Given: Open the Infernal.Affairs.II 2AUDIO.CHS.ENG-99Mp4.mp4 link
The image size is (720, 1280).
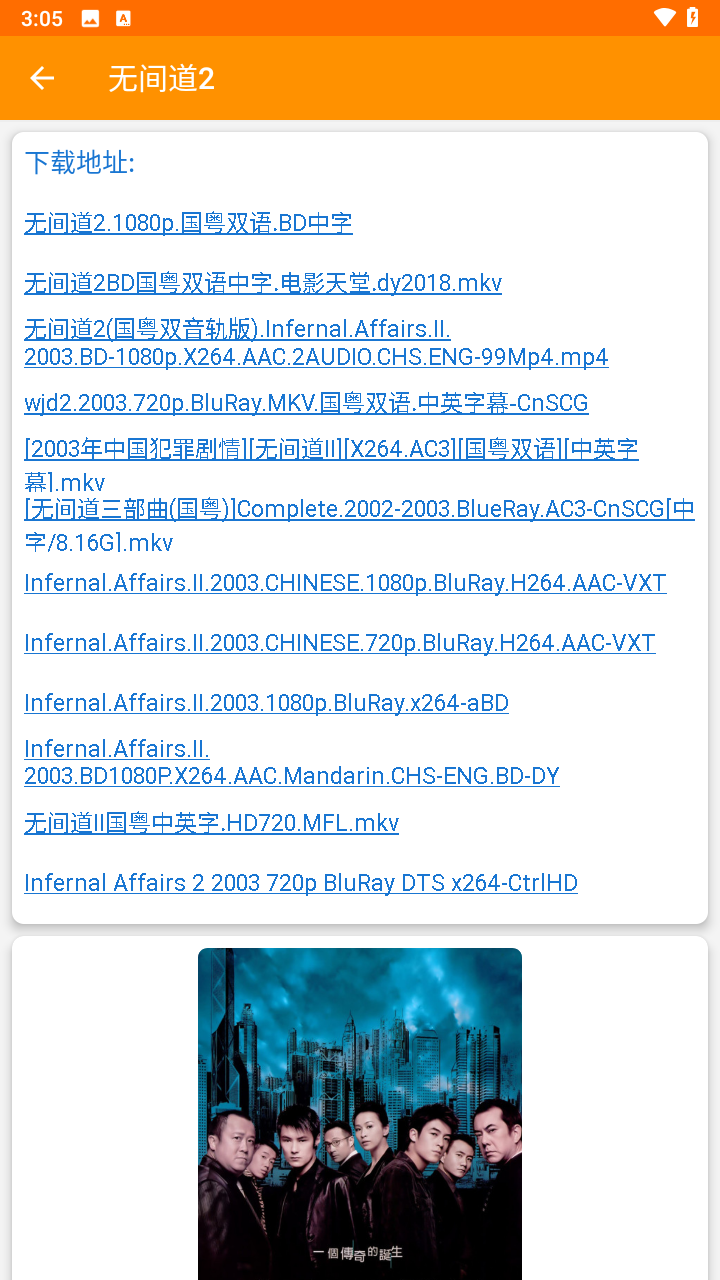Looking at the screenshot, I should click(316, 342).
